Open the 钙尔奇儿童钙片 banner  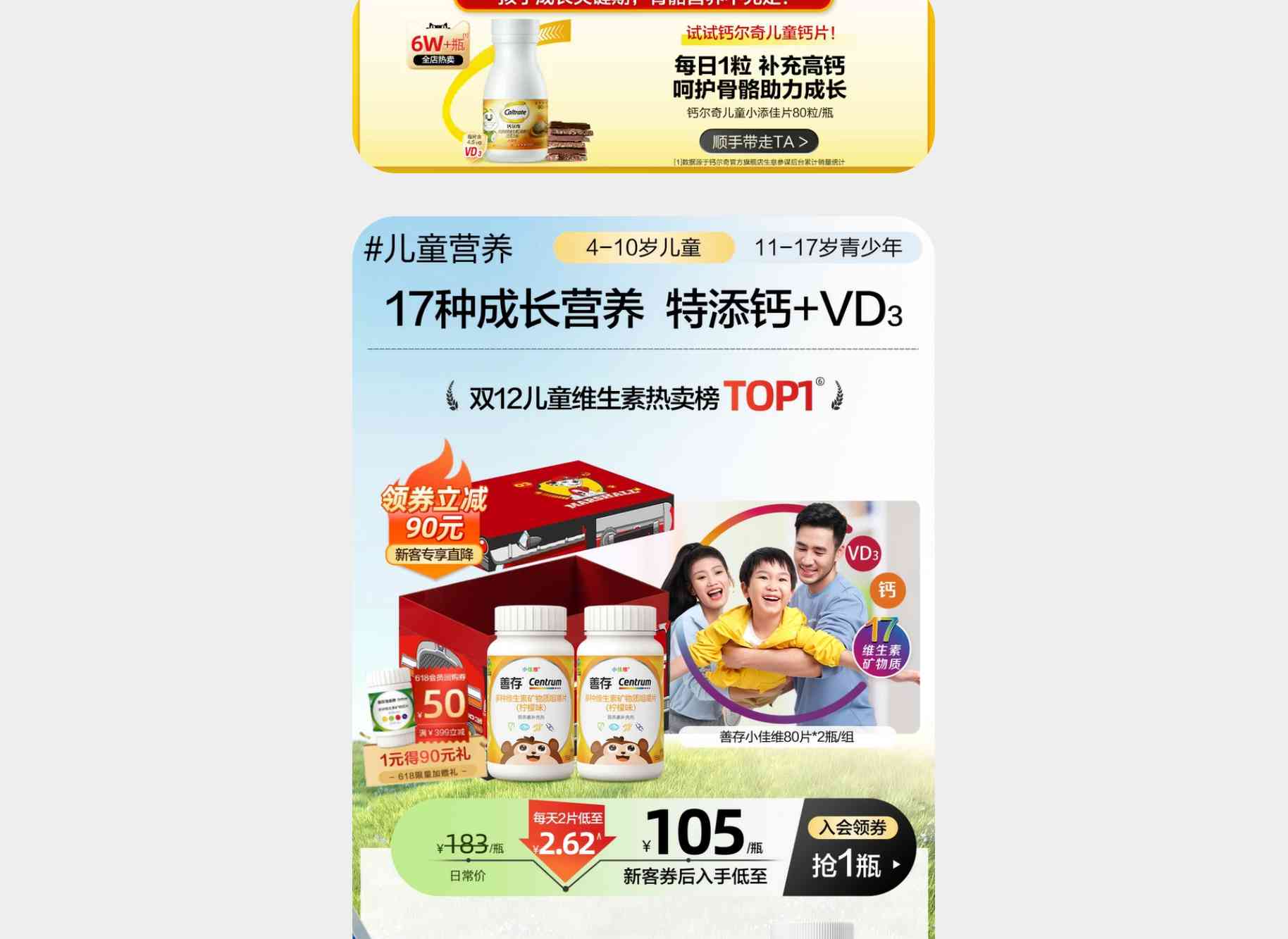(x=643, y=85)
